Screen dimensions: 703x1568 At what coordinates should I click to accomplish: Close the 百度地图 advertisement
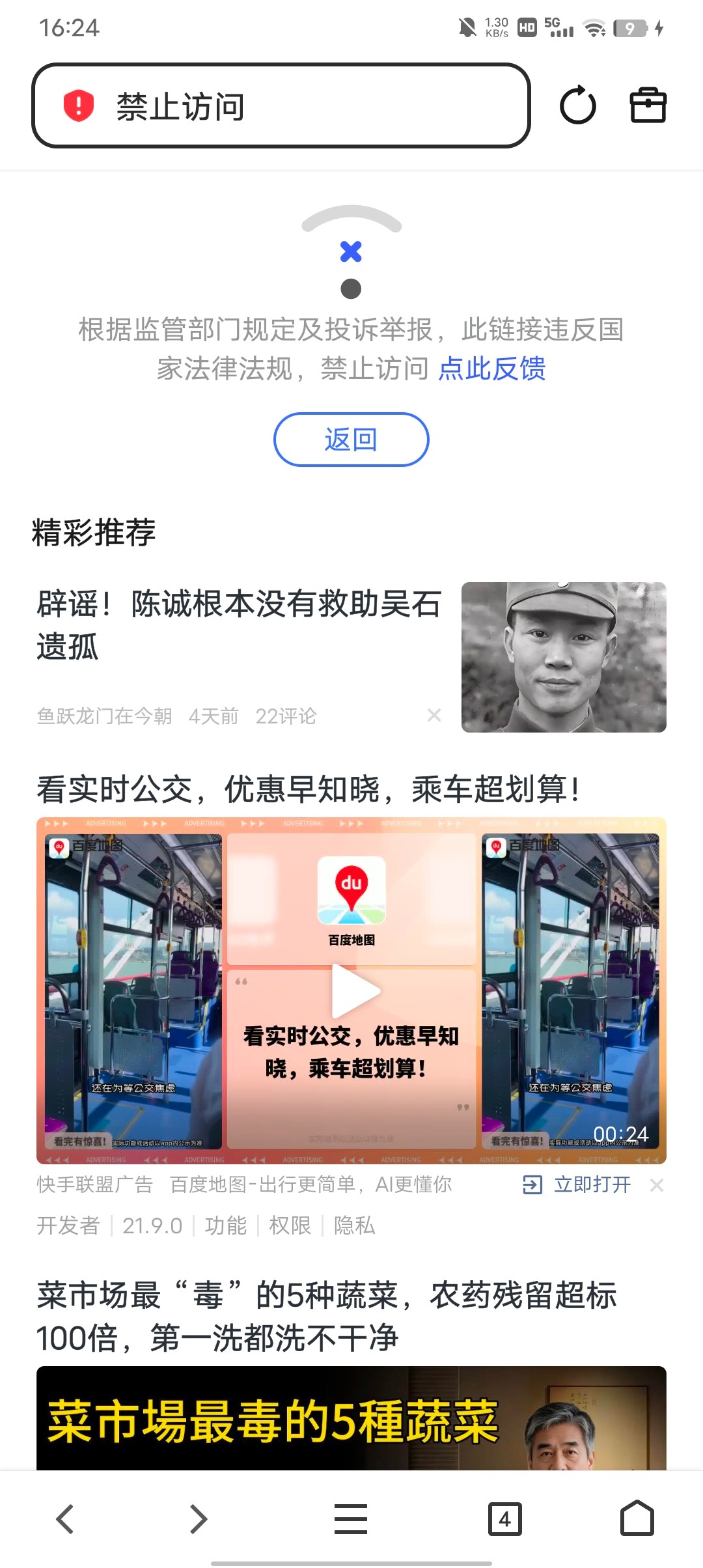coord(657,1185)
